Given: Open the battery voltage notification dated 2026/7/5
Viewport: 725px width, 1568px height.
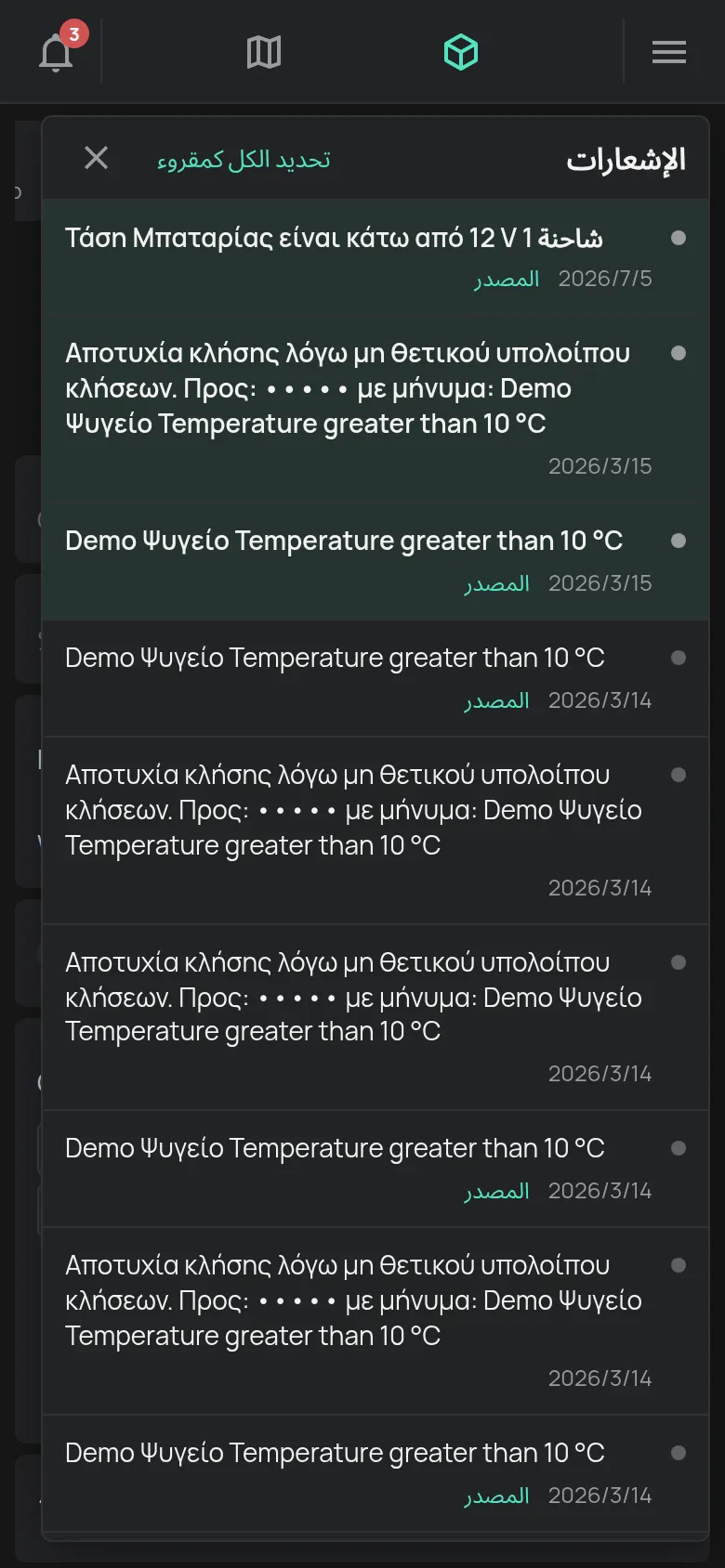Looking at the screenshot, I should point(376,257).
